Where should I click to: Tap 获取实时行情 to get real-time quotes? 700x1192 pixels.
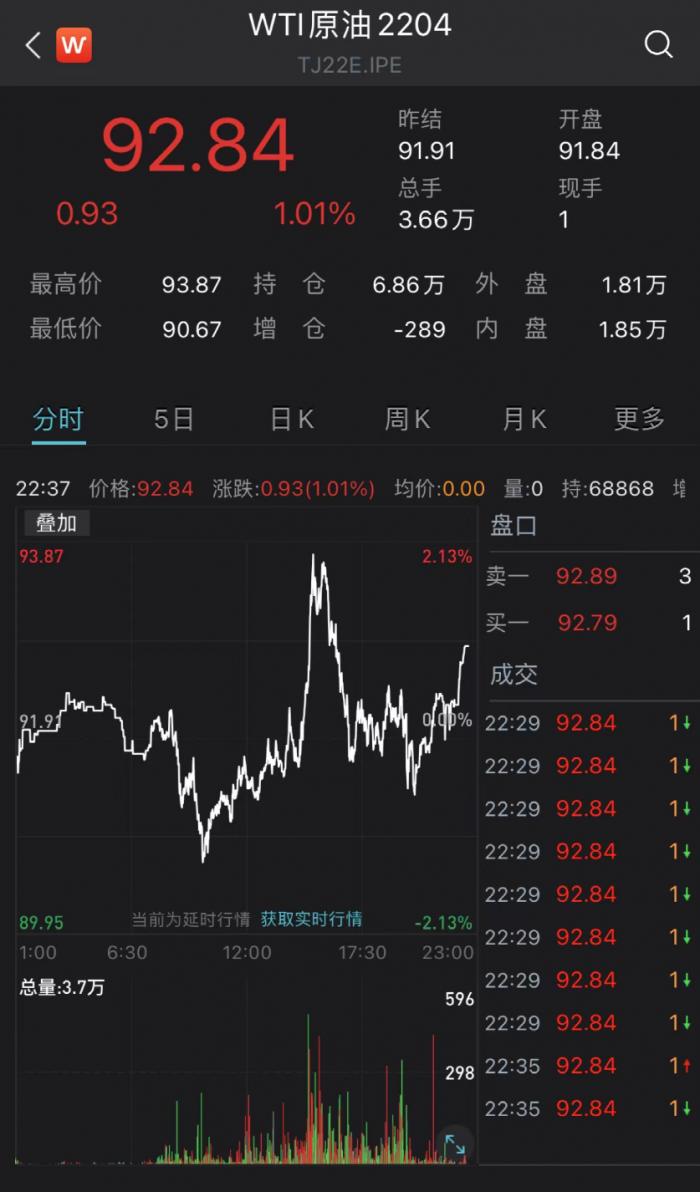pyautogui.click(x=311, y=919)
